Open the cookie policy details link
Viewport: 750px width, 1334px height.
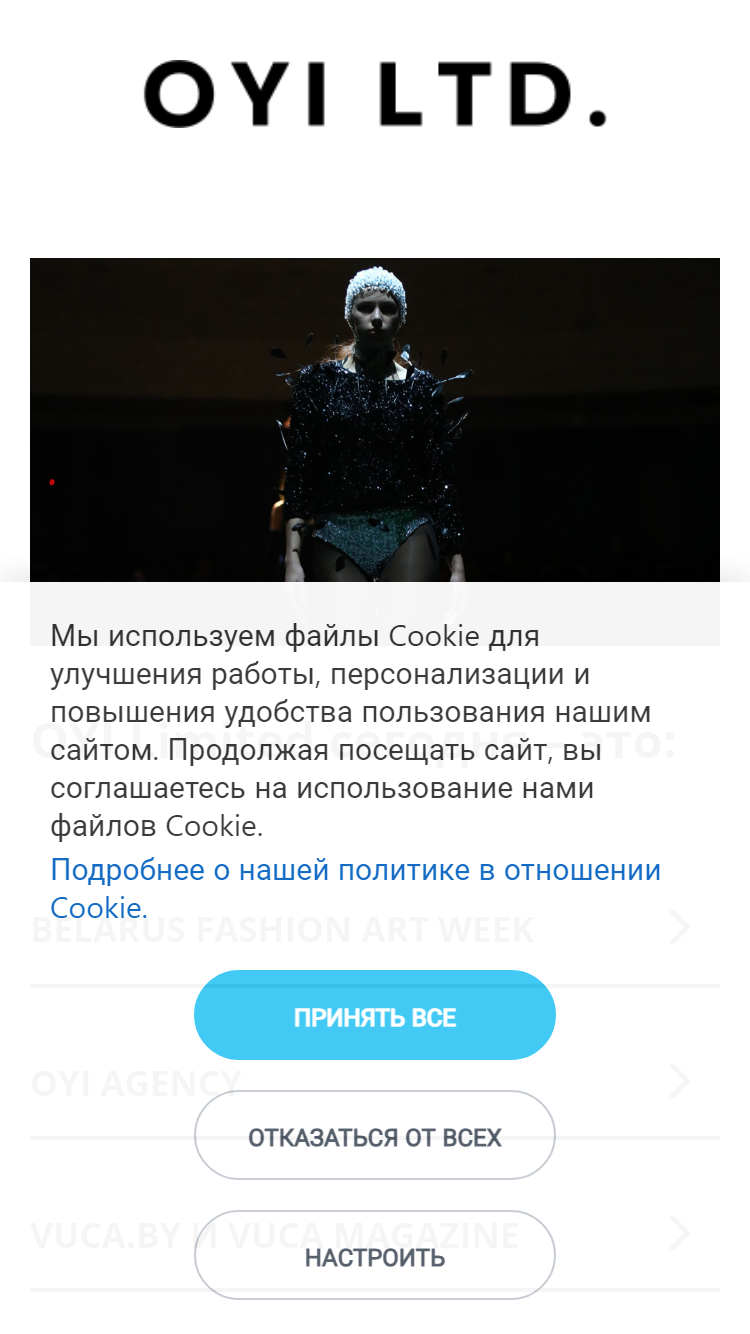356,888
